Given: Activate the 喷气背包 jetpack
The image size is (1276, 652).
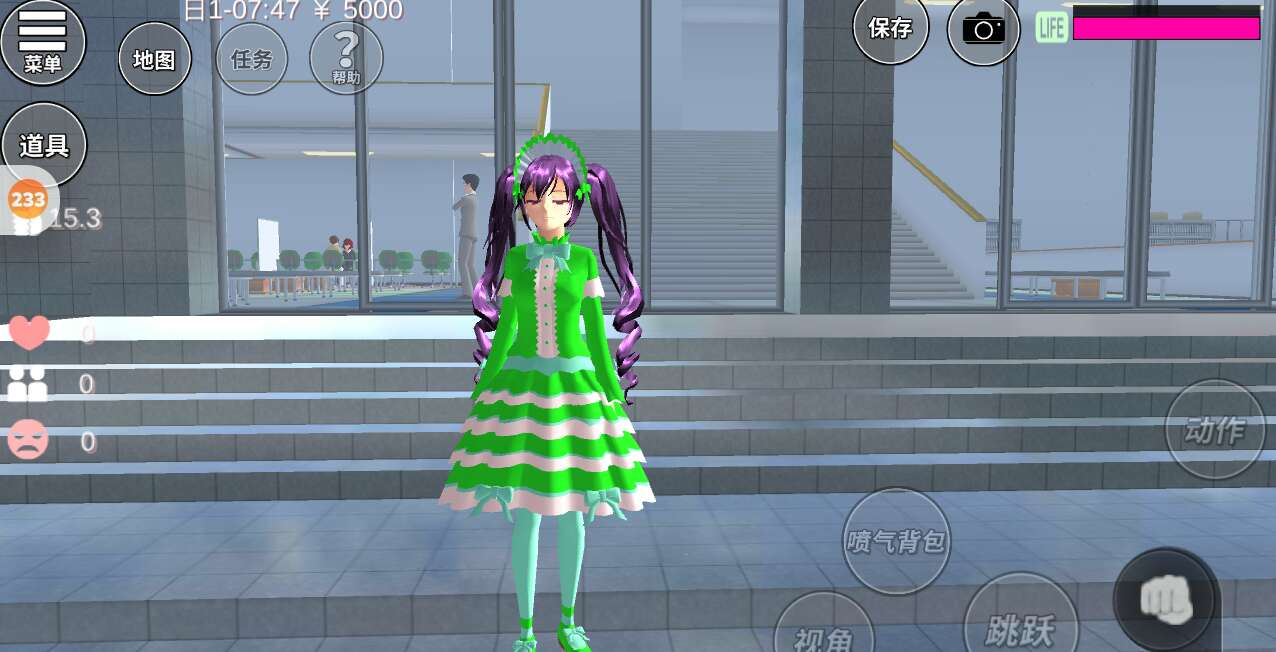Looking at the screenshot, I should click(x=895, y=541).
